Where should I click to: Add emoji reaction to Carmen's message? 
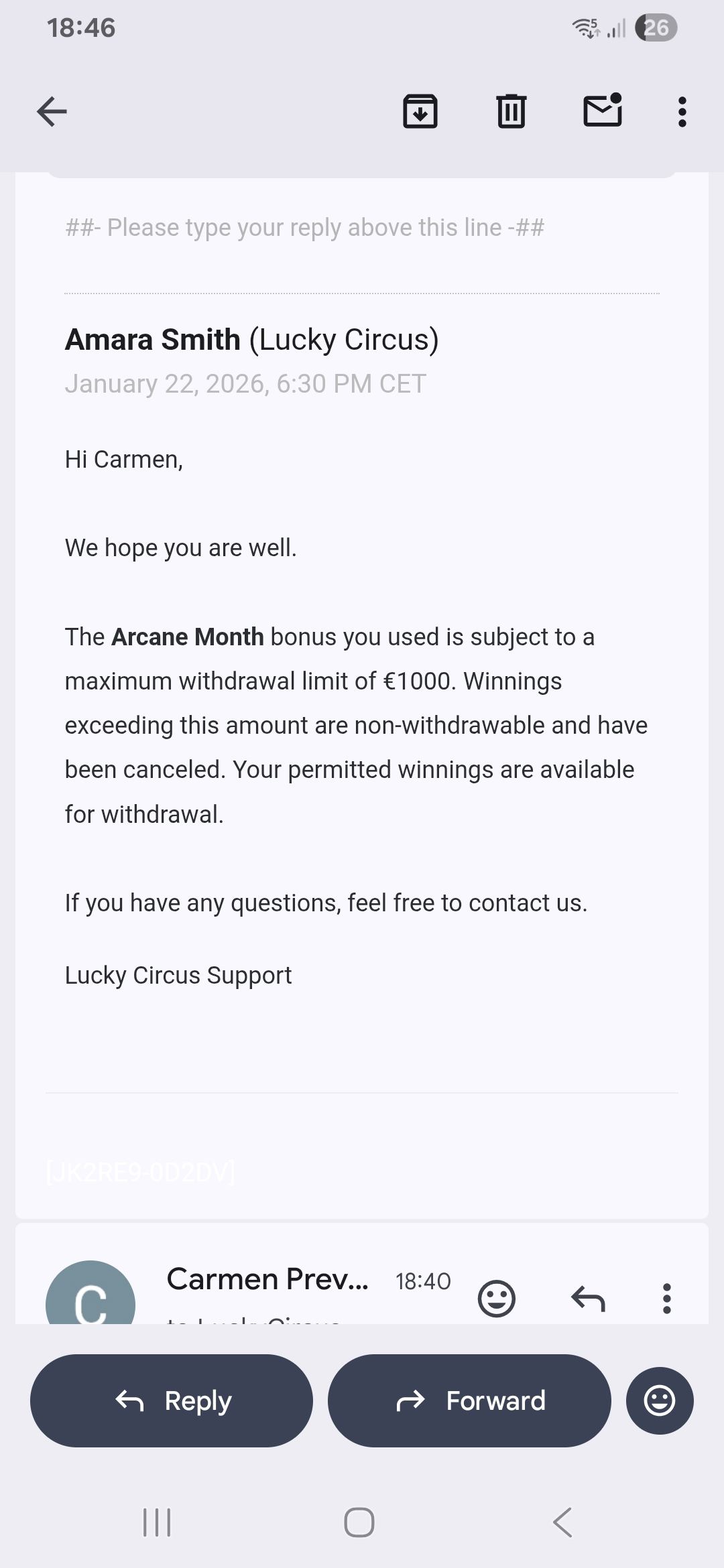coord(496,1299)
